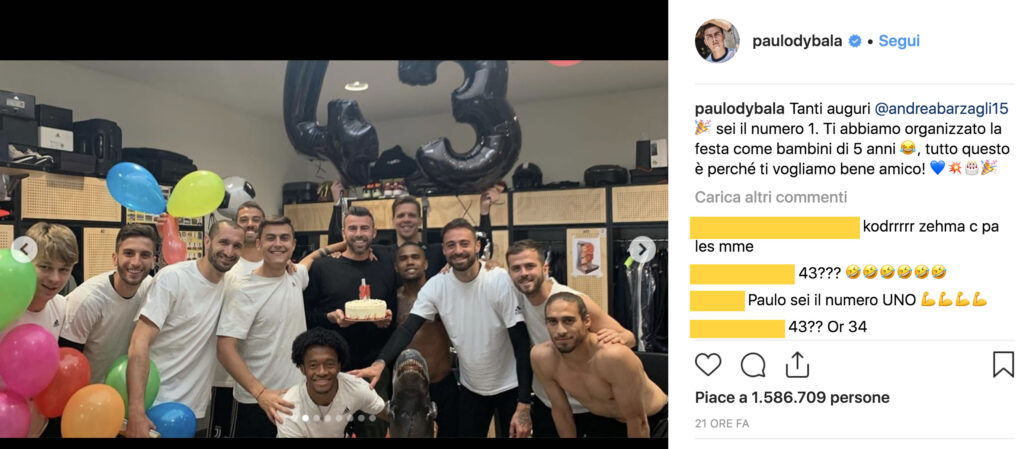Load more comments via Carica altri commenti
Image resolution: width=1024 pixels, height=449 pixels.
pyautogui.click(x=770, y=197)
